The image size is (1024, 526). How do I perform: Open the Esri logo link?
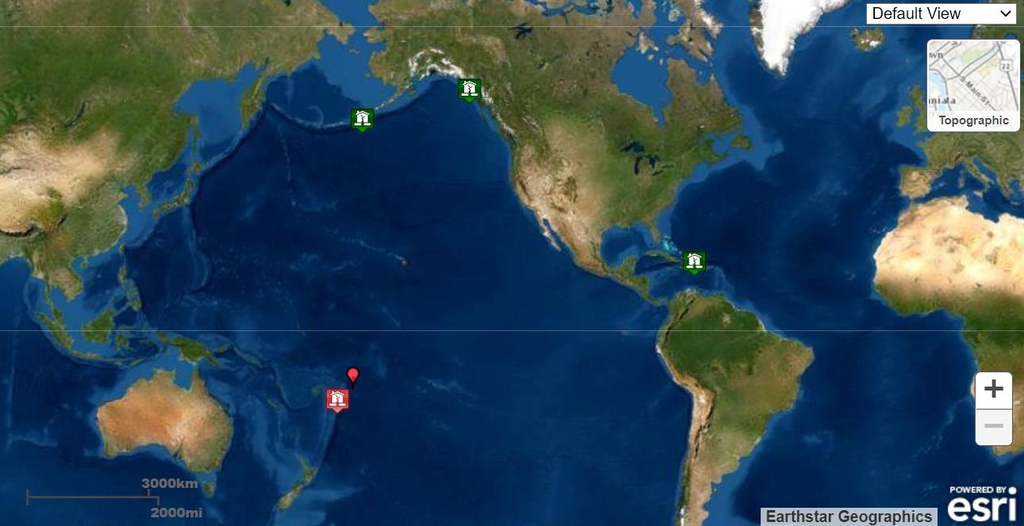(x=981, y=503)
